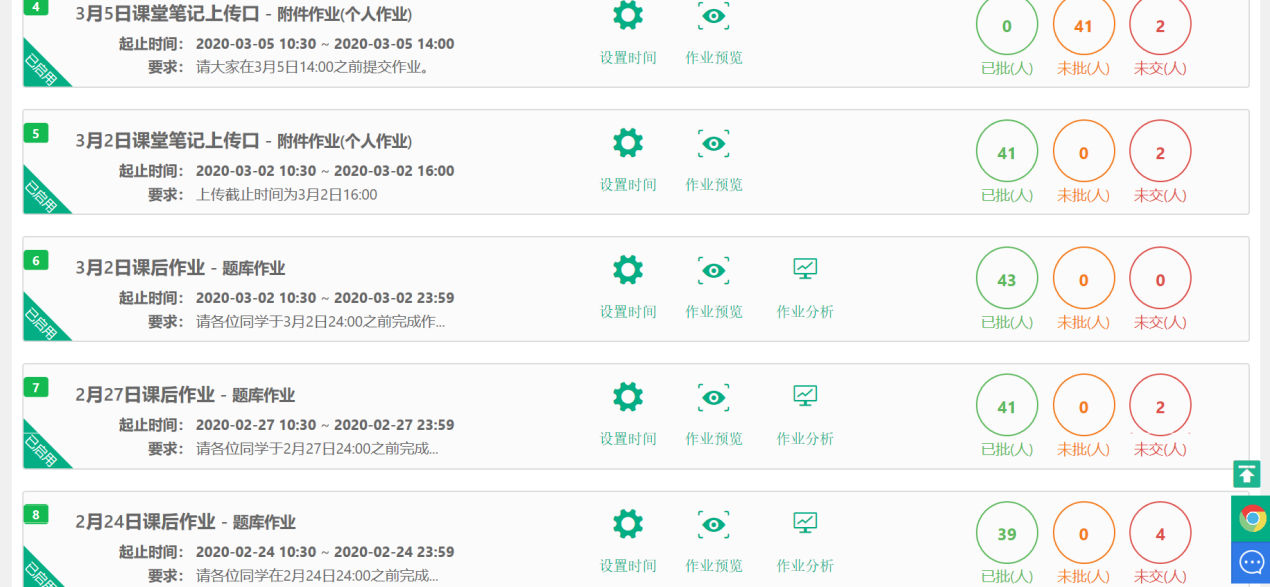Jump back to top of page

click(x=1247, y=474)
